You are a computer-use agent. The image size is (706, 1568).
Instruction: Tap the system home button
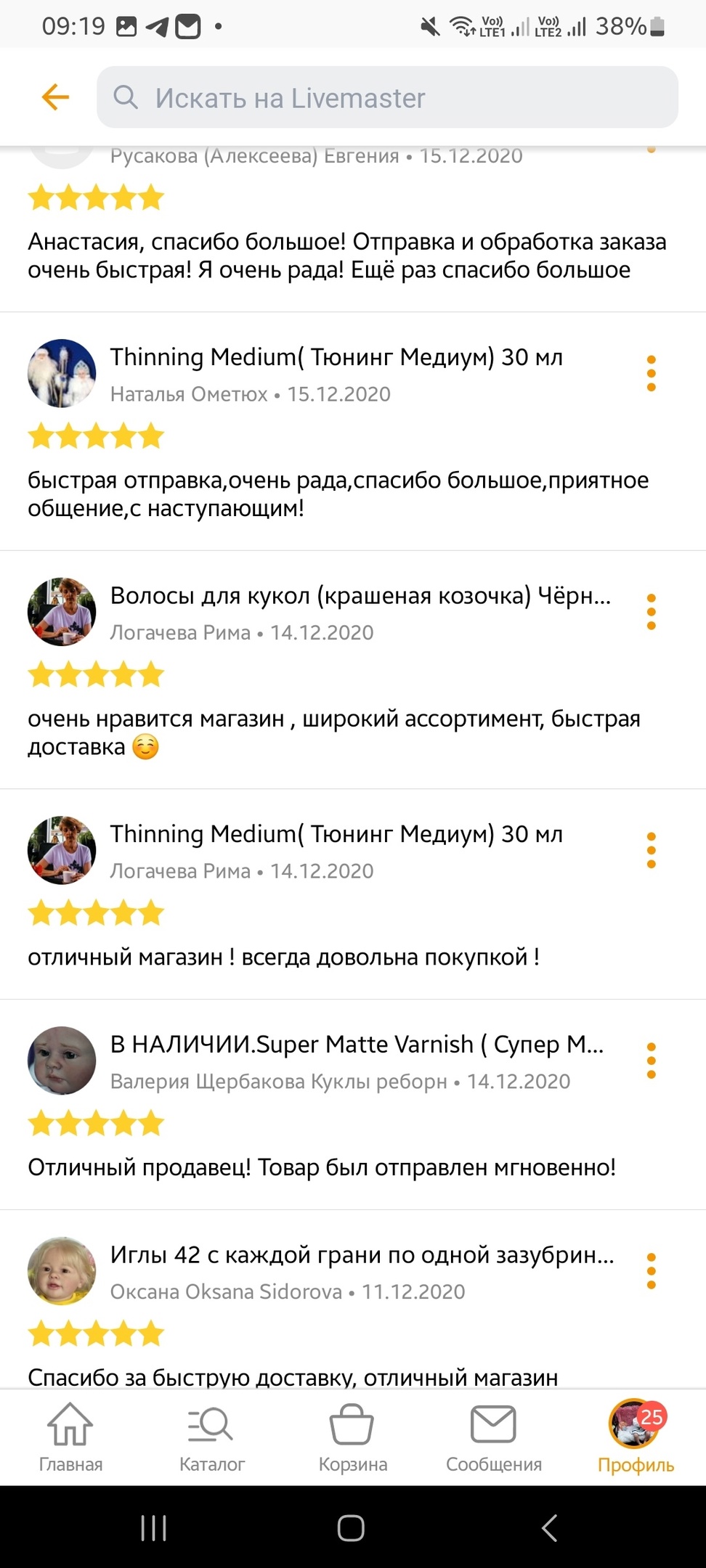pyautogui.click(x=351, y=1528)
